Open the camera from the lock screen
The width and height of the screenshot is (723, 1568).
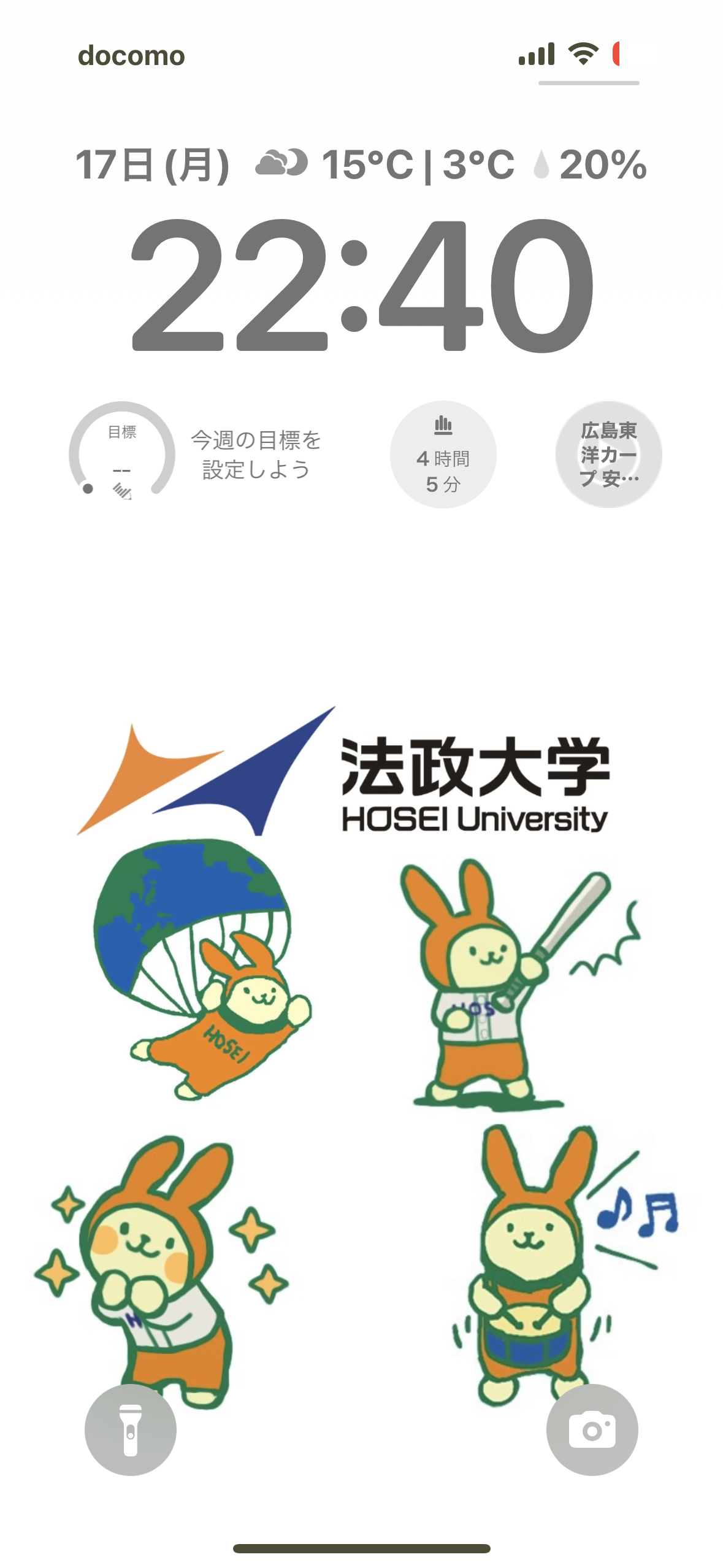click(x=592, y=1429)
